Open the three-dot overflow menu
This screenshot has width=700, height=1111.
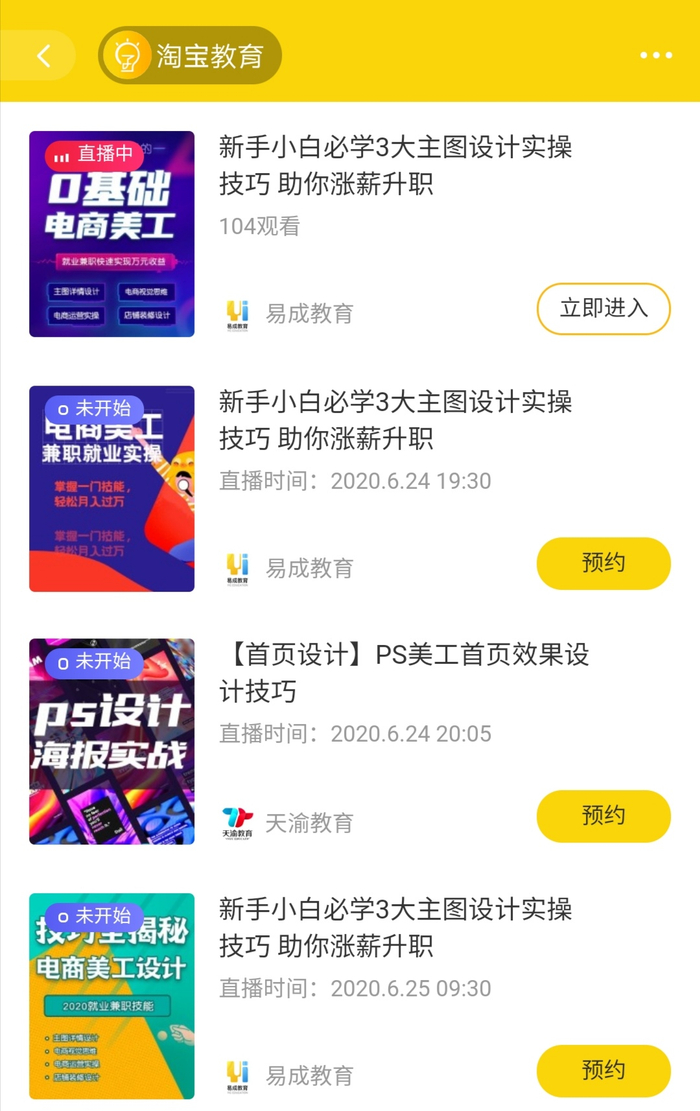pyautogui.click(x=656, y=55)
